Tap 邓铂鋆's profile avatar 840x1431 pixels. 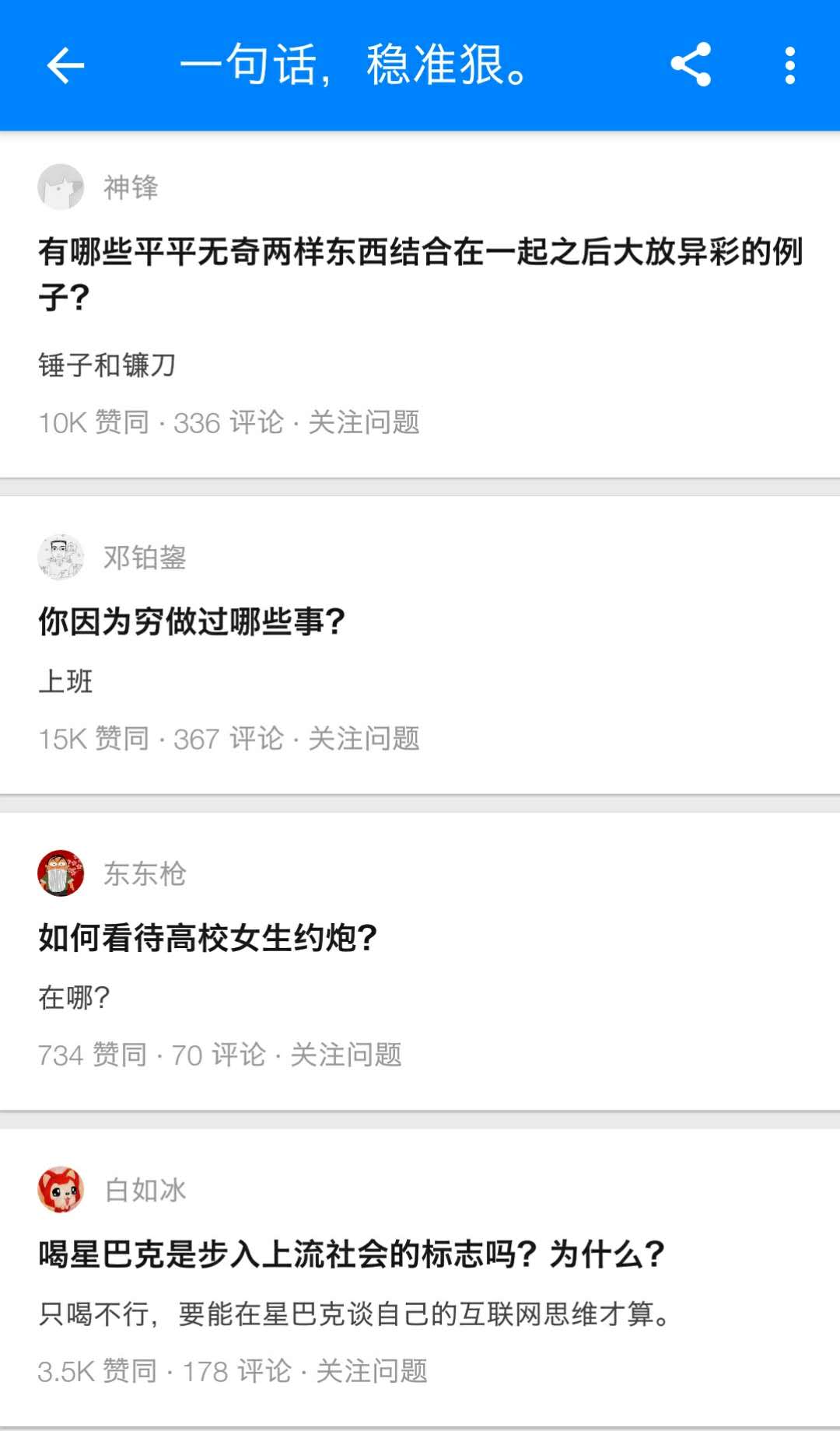tap(61, 557)
